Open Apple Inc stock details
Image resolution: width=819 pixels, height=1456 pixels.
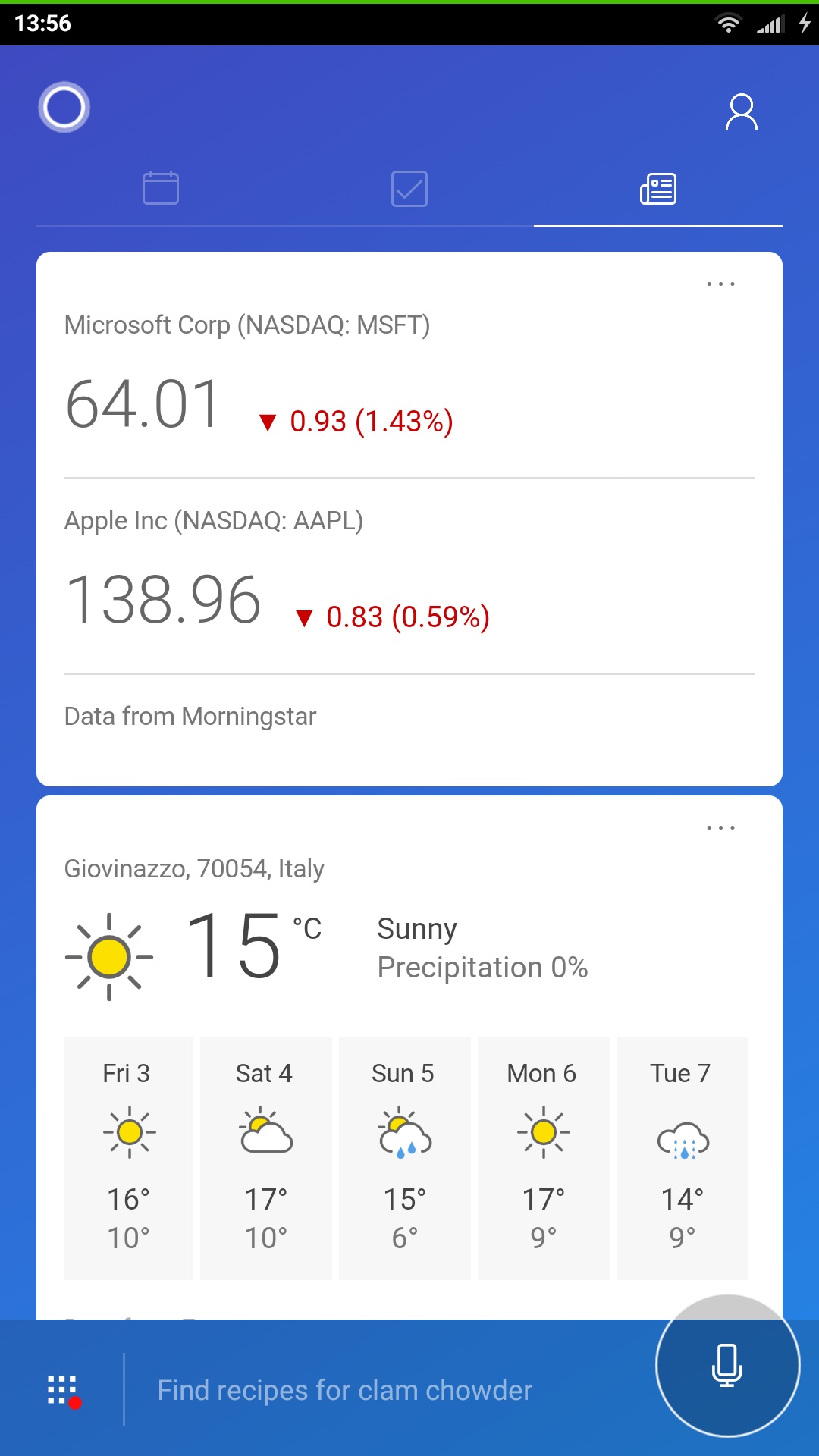click(x=409, y=576)
